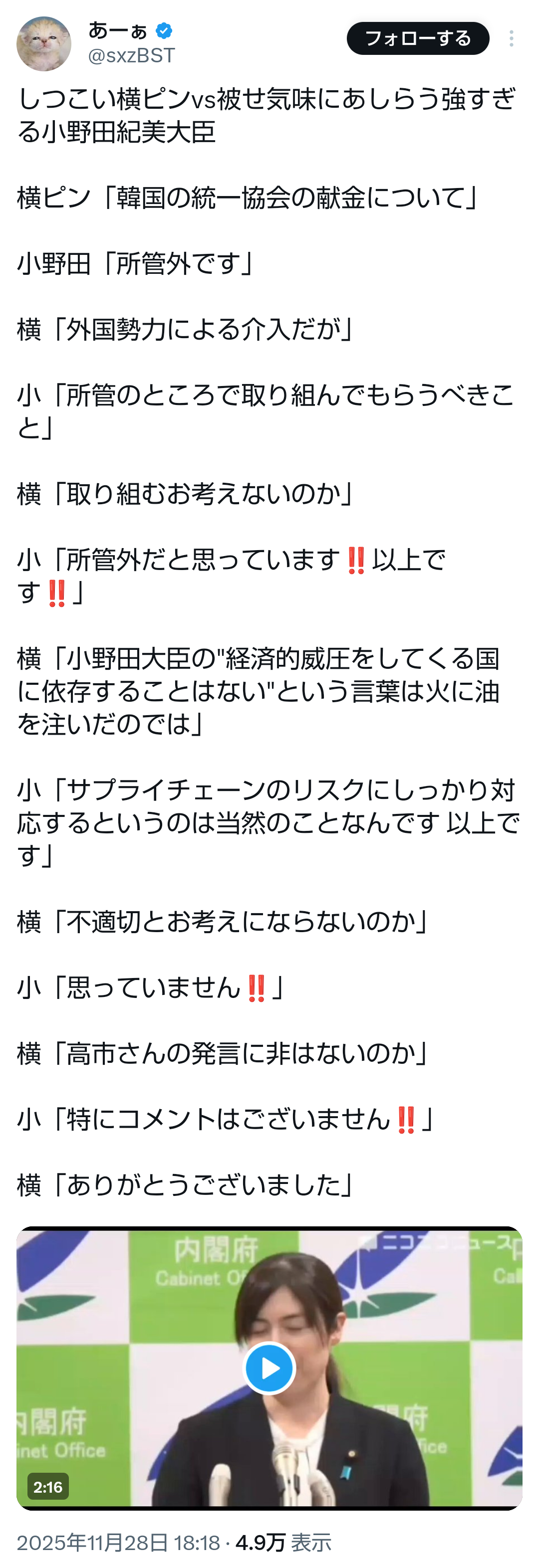Open the profile picture of あーぁ
The width and height of the screenshot is (539, 1568).
tap(44, 44)
